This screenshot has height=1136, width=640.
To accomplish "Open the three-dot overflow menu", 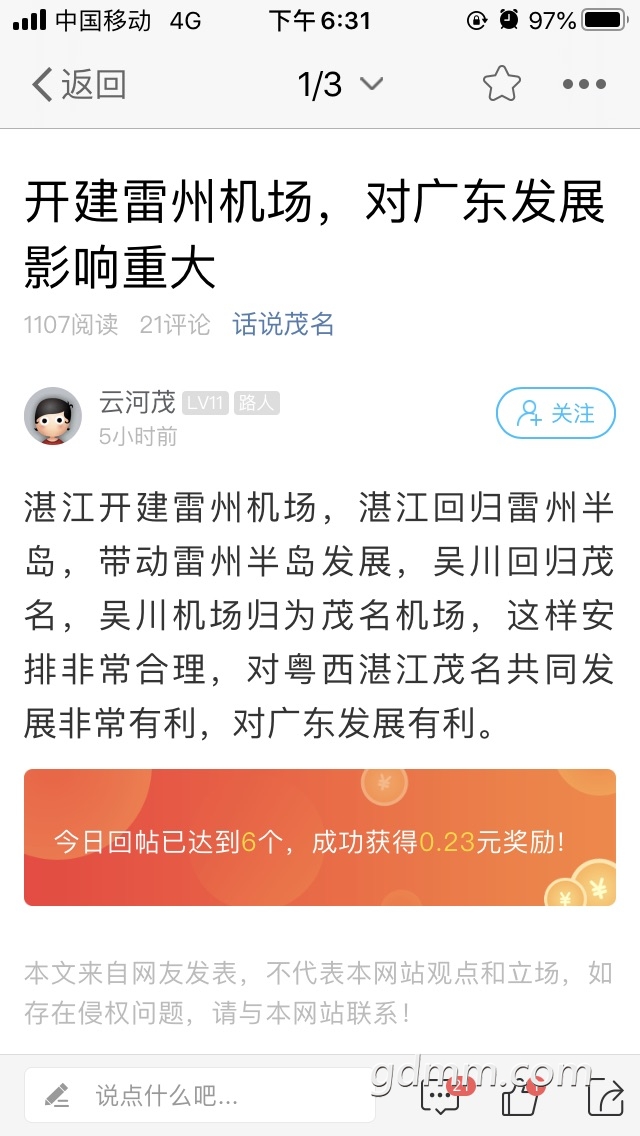I will 584,85.
